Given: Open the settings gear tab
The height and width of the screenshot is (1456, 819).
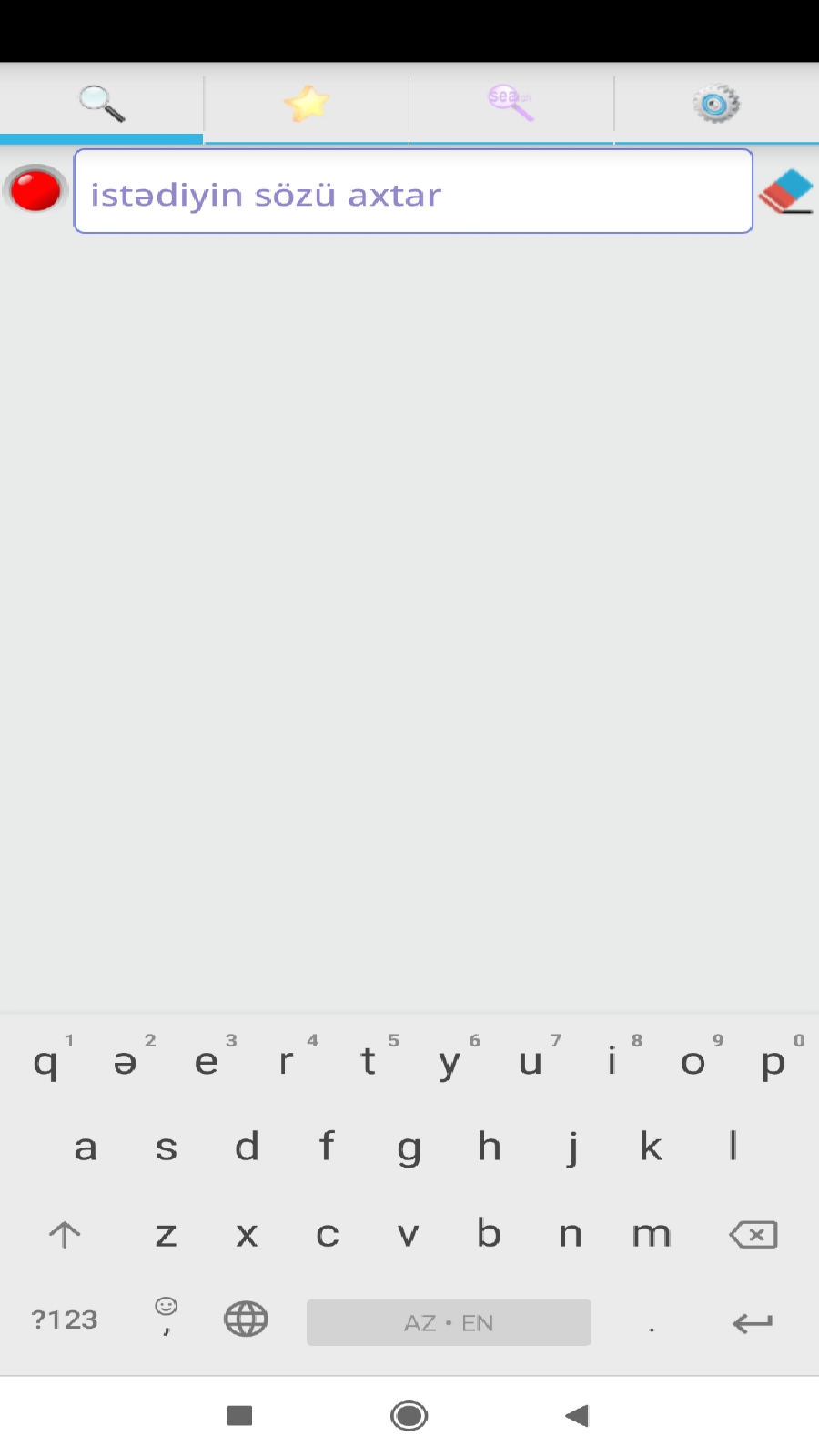Looking at the screenshot, I should tap(716, 104).
